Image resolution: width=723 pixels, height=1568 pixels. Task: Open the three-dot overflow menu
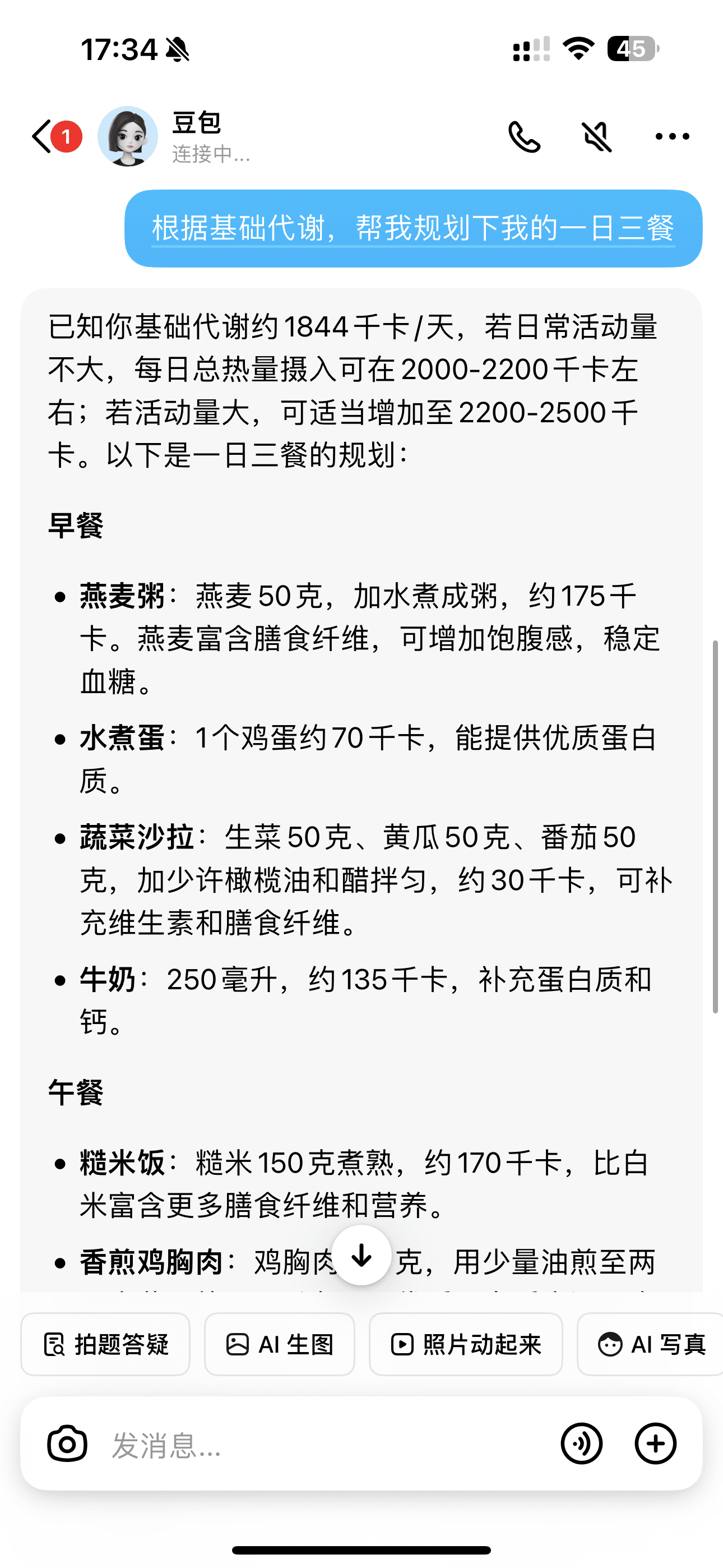[x=672, y=136]
